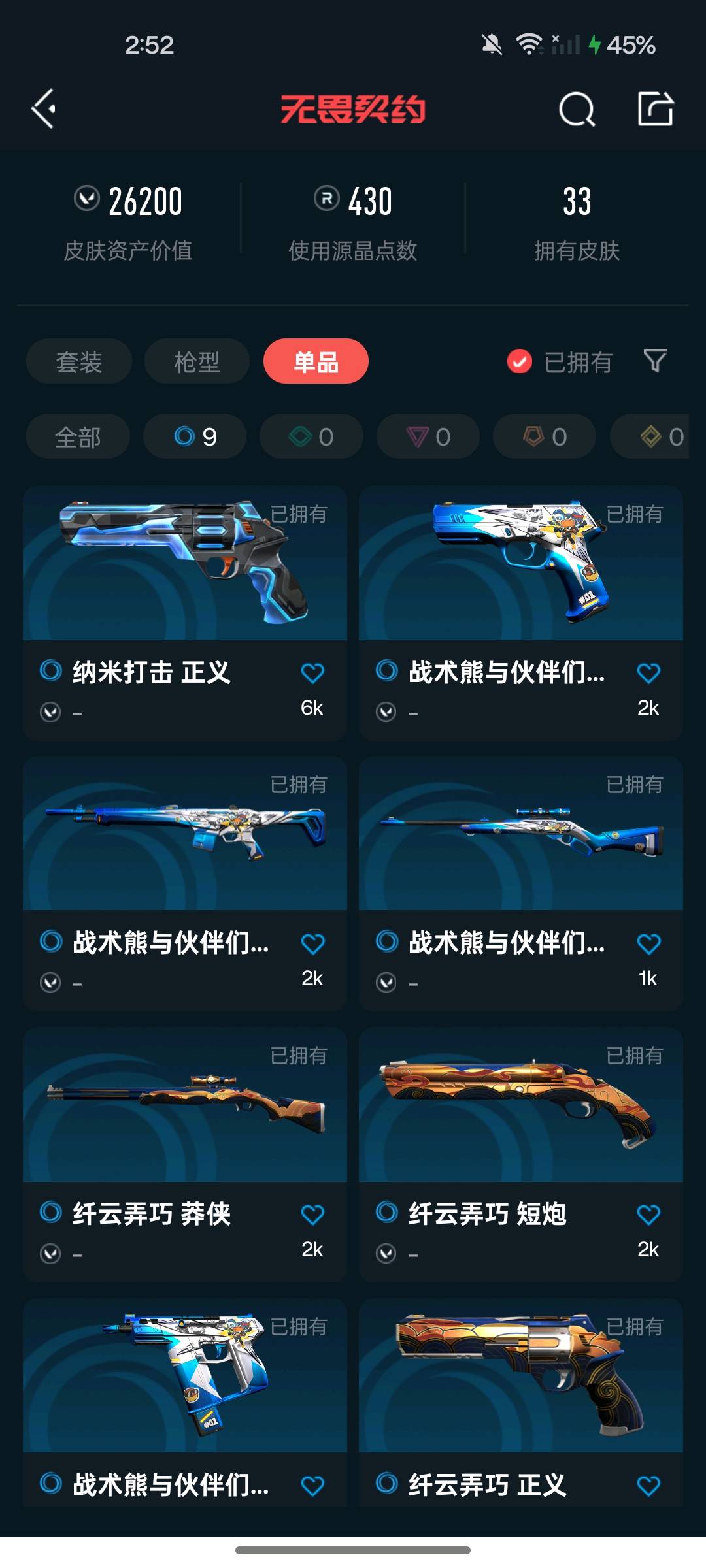This screenshot has height=1568, width=706.
Task: Filter by the purple triangle tier chip
Action: 428,436
